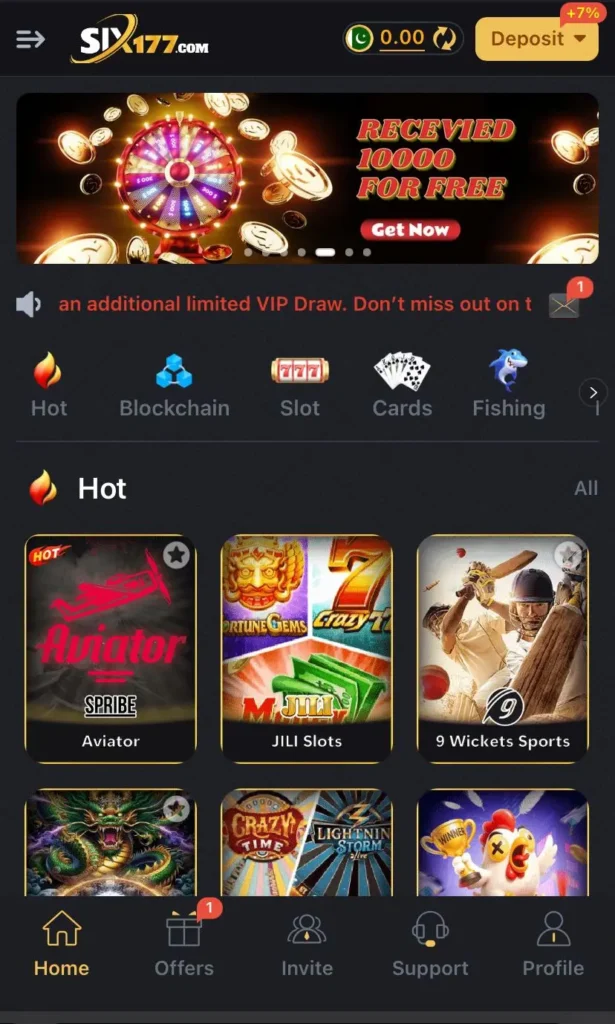The height and width of the screenshot is (1024, 615).
Task: Favorite Aviator with the star icon
Action: [x=176, y=555]
